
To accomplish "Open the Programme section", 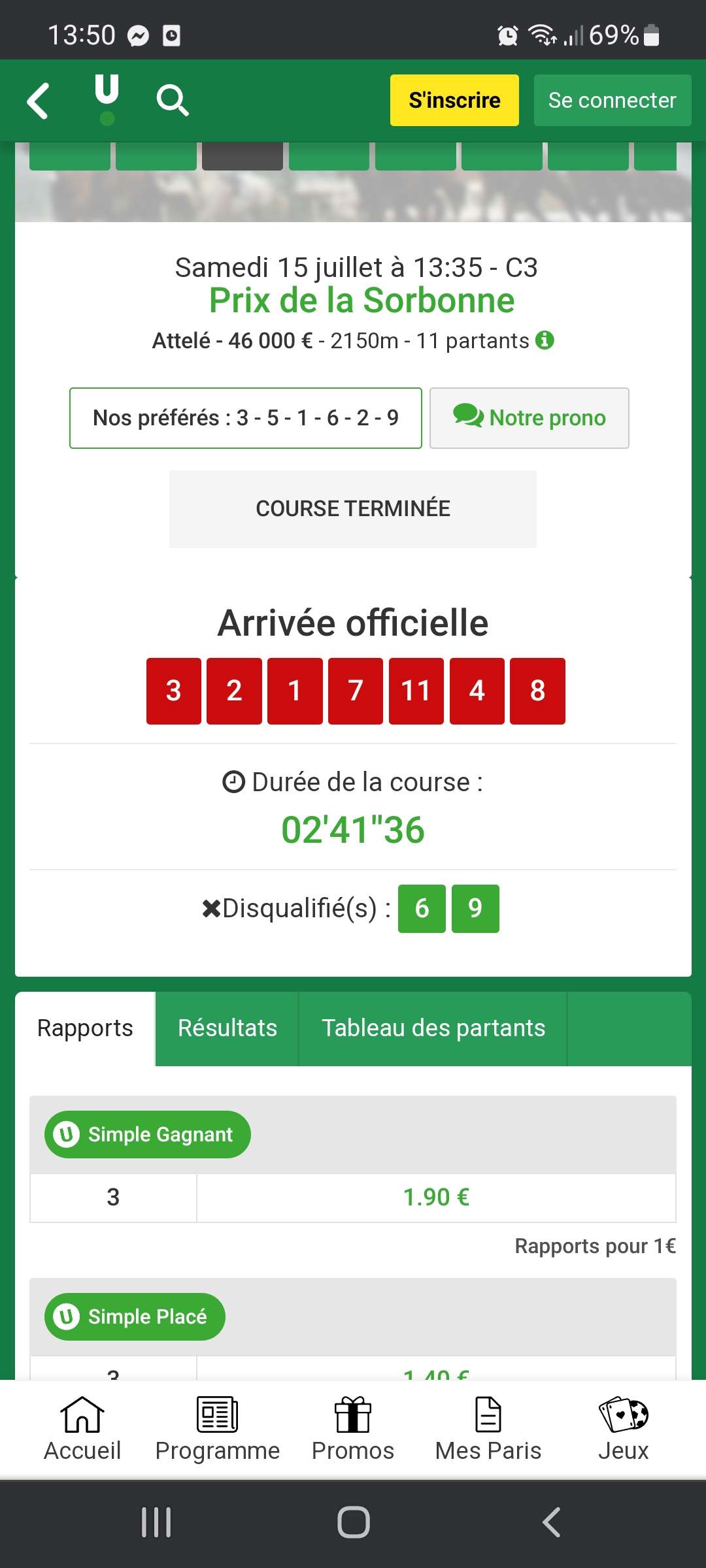I will (x=217, y=1429).
